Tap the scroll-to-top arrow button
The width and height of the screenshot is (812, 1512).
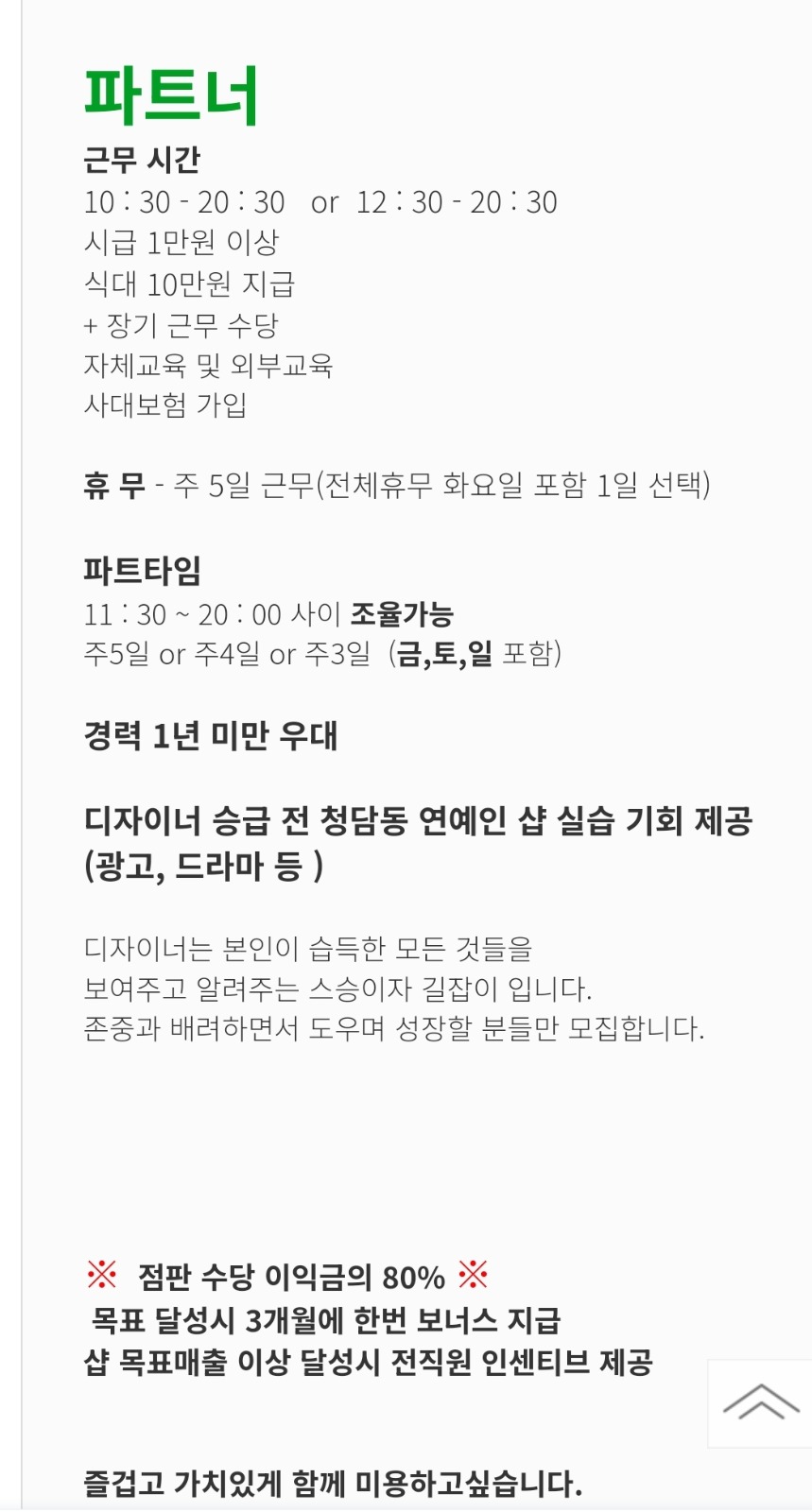tap(760, 1403)
